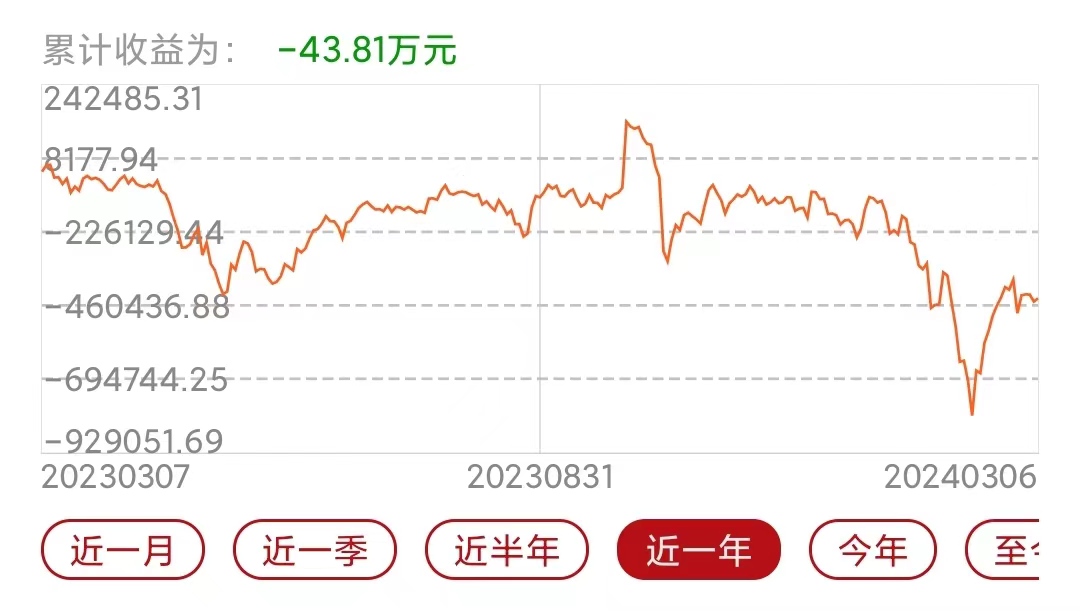Tap the selected 近一年 chip
Image resolution: width=1080 pixels, height=611 pixels.
pos(699,550)
